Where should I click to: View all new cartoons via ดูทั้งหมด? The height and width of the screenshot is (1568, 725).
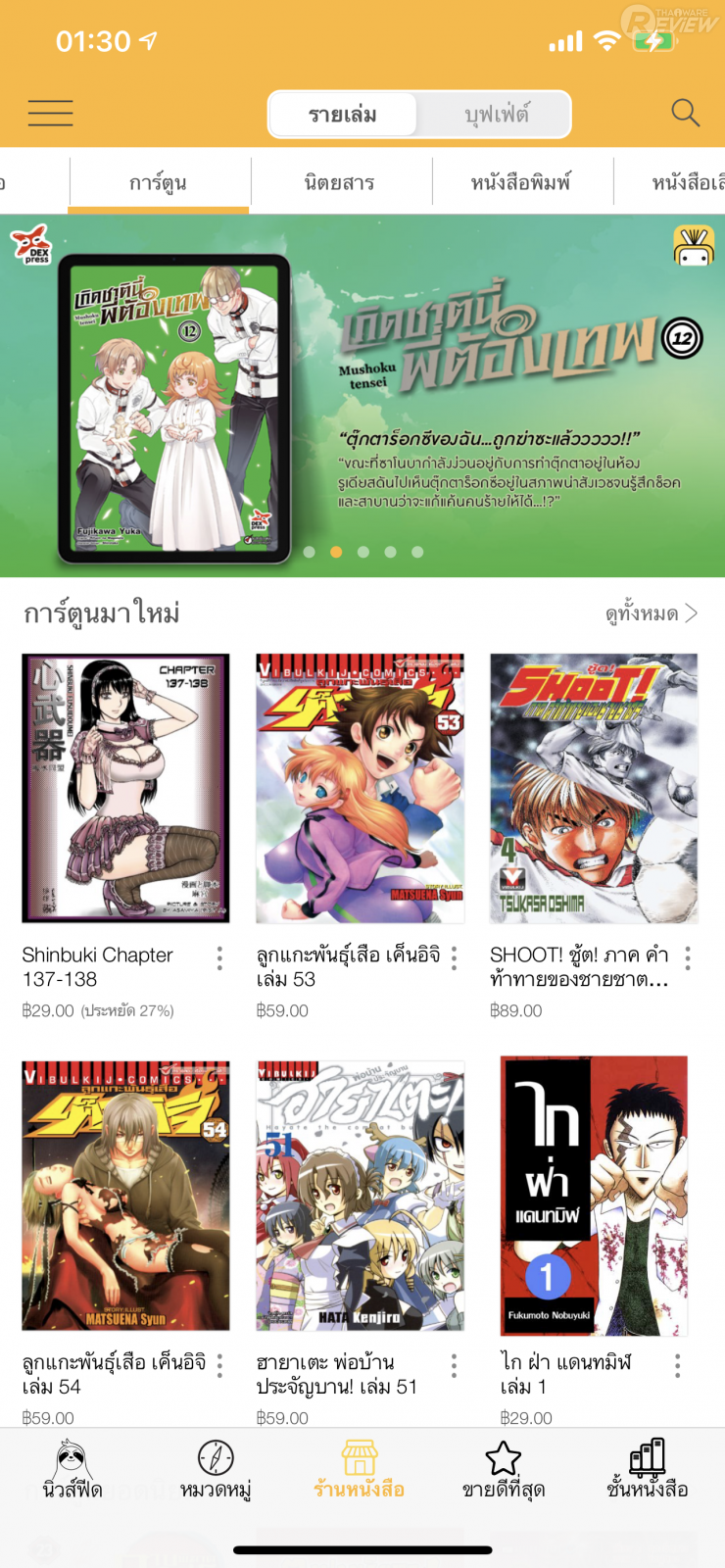651,613
